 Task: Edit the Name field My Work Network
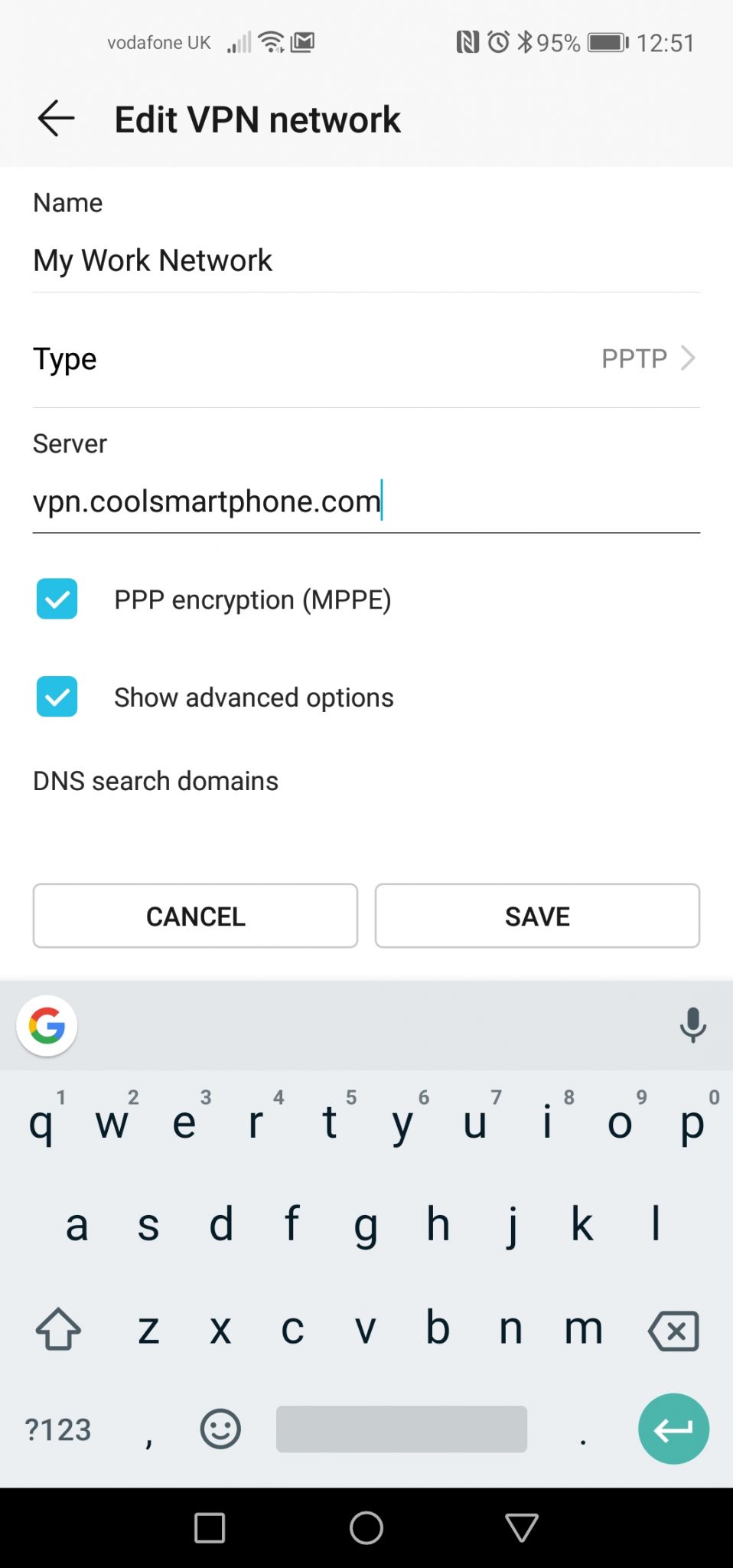coord(366,260)
